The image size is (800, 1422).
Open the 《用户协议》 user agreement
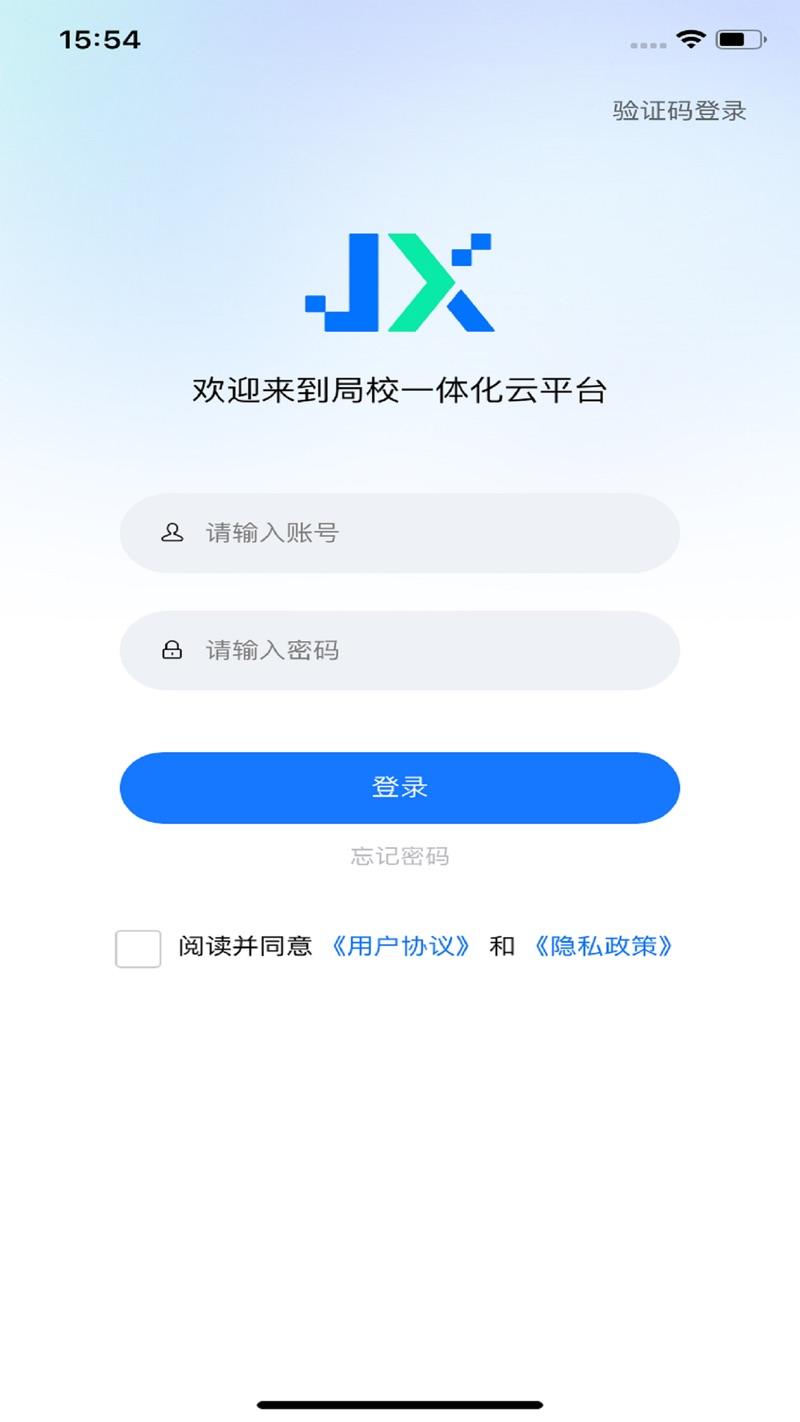[400, 946]
